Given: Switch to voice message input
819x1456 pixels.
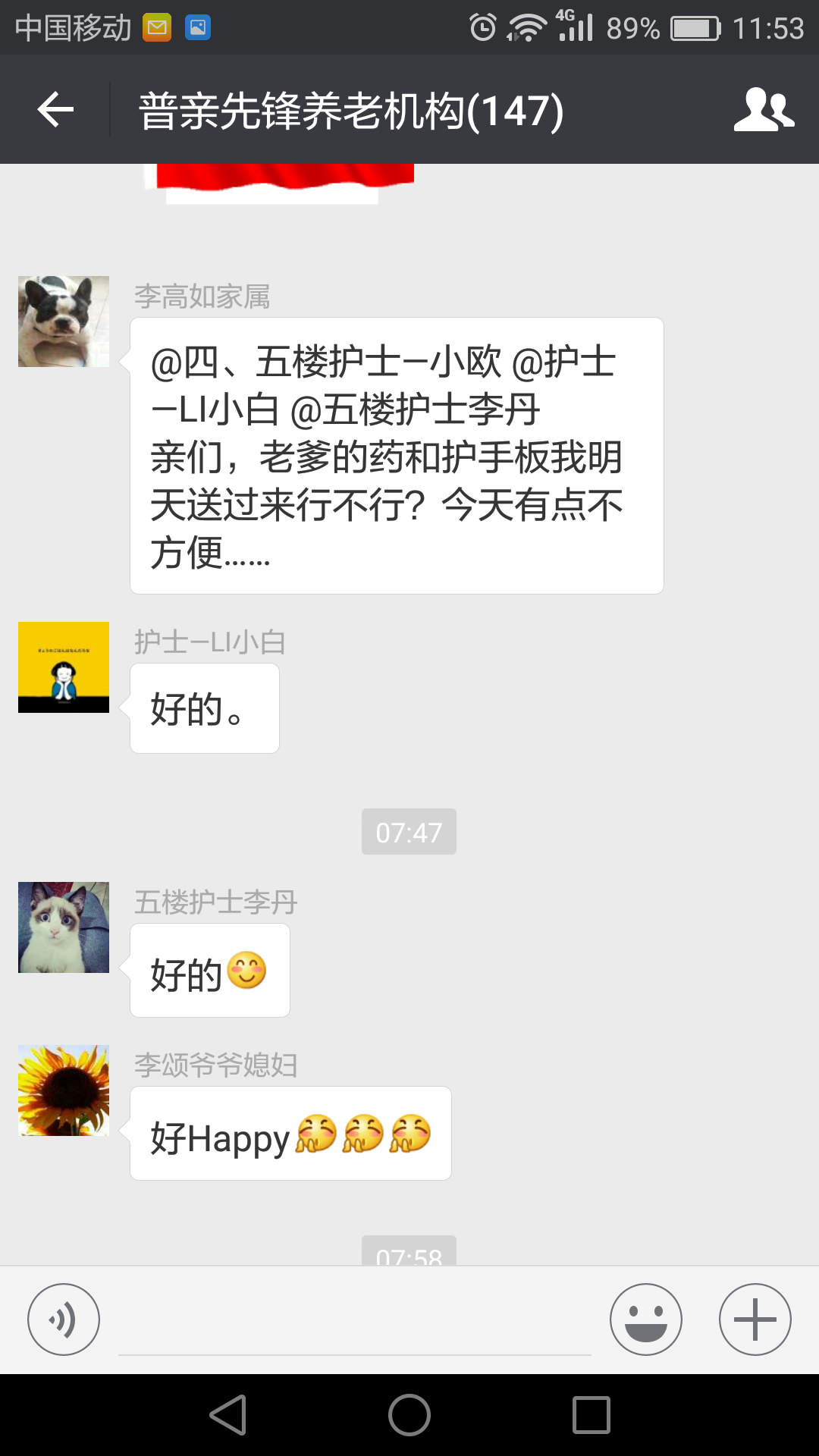Looking at the screenshot, I should point(64,1319).
